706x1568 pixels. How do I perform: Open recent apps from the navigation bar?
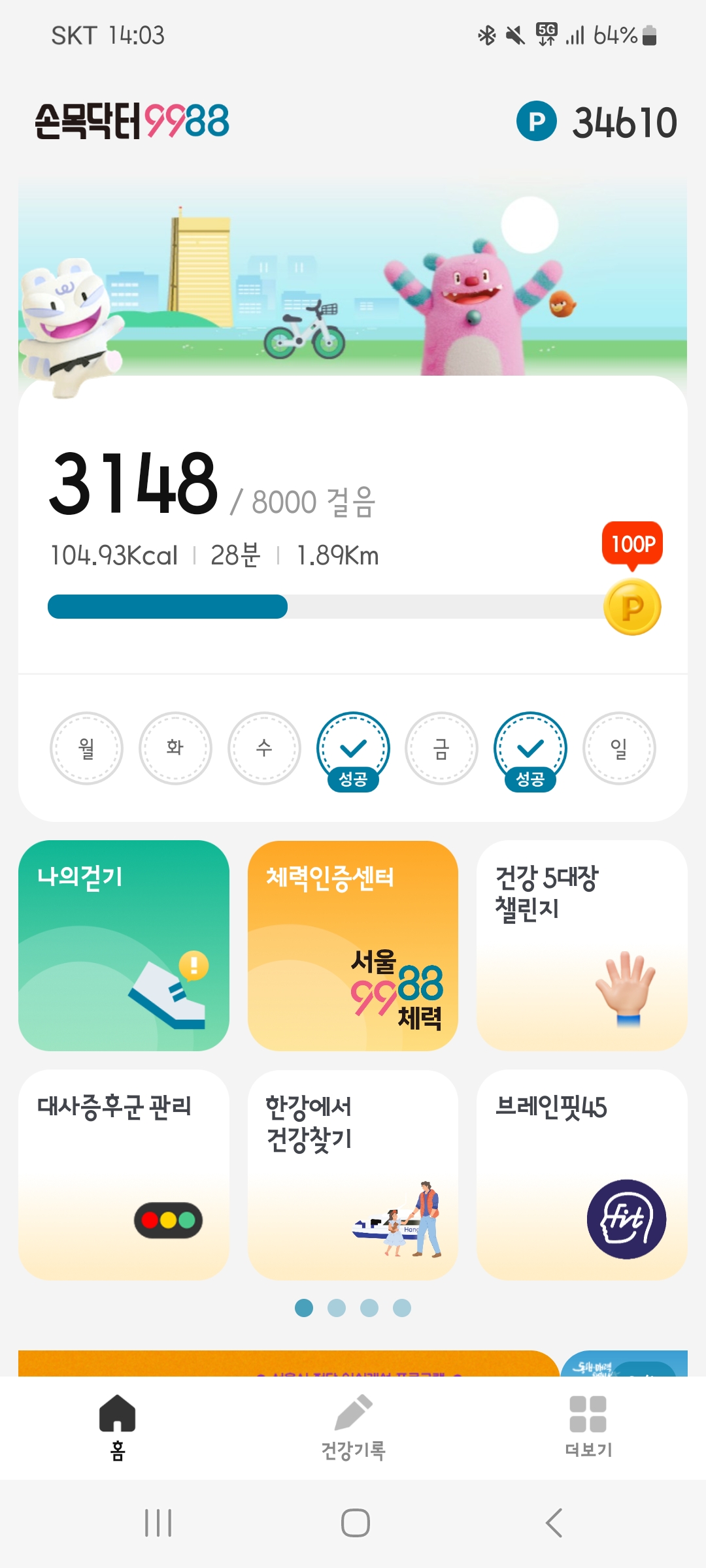(x=158, y=1523)
